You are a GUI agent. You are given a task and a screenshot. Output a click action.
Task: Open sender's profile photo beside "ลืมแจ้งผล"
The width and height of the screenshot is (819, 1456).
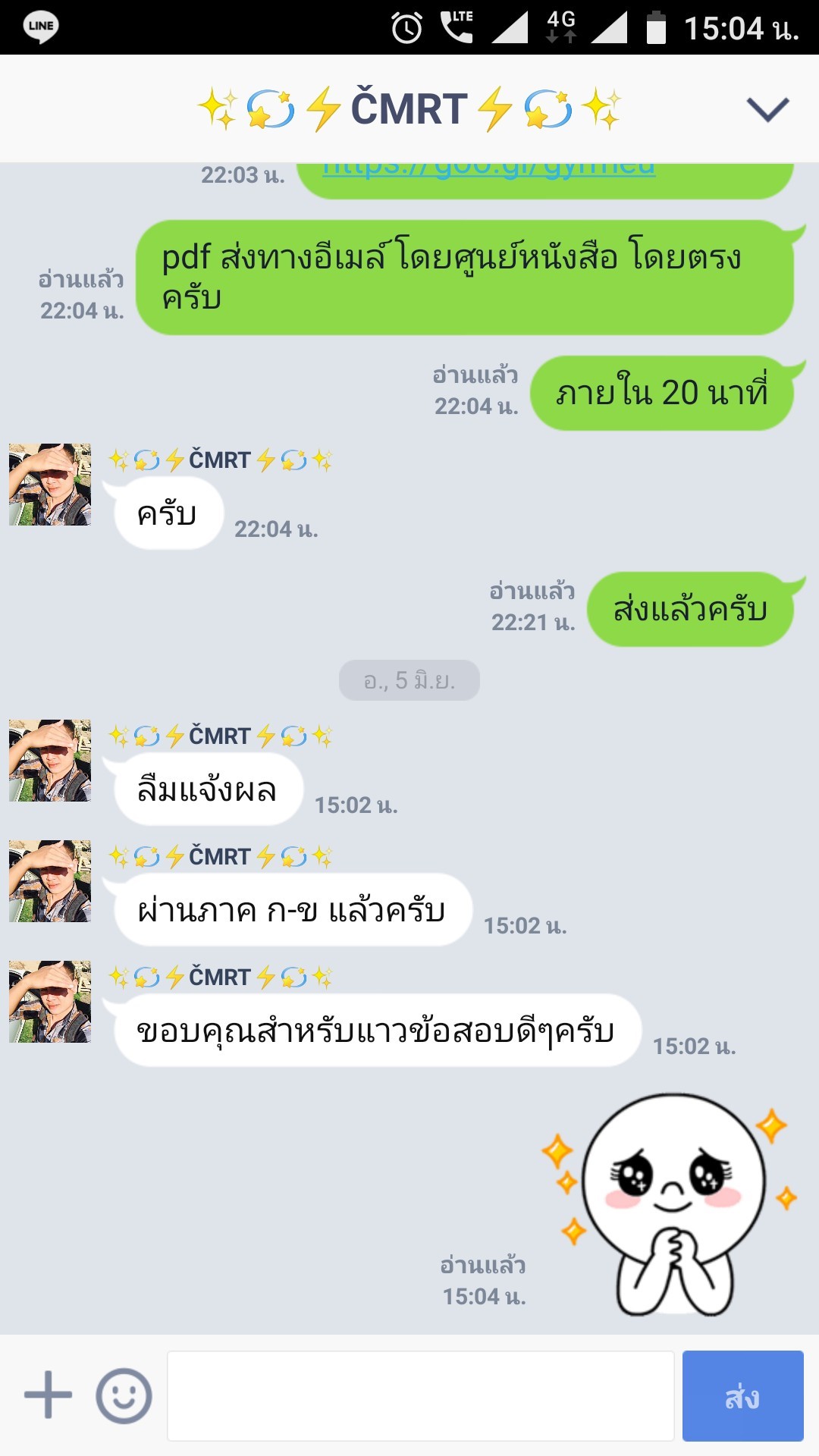tap(50, 760)
